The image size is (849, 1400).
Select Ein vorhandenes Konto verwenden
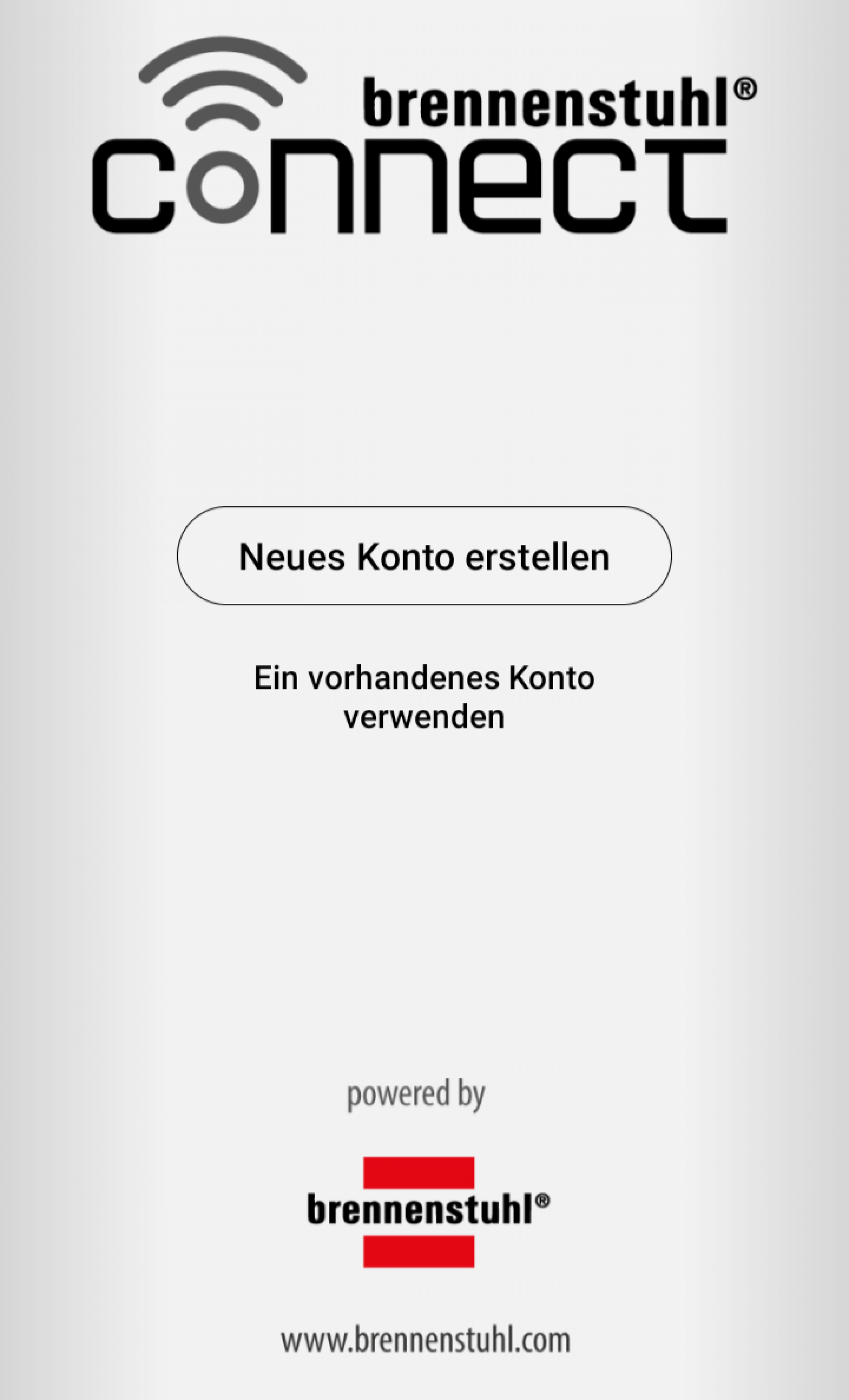tap(424, 696)
